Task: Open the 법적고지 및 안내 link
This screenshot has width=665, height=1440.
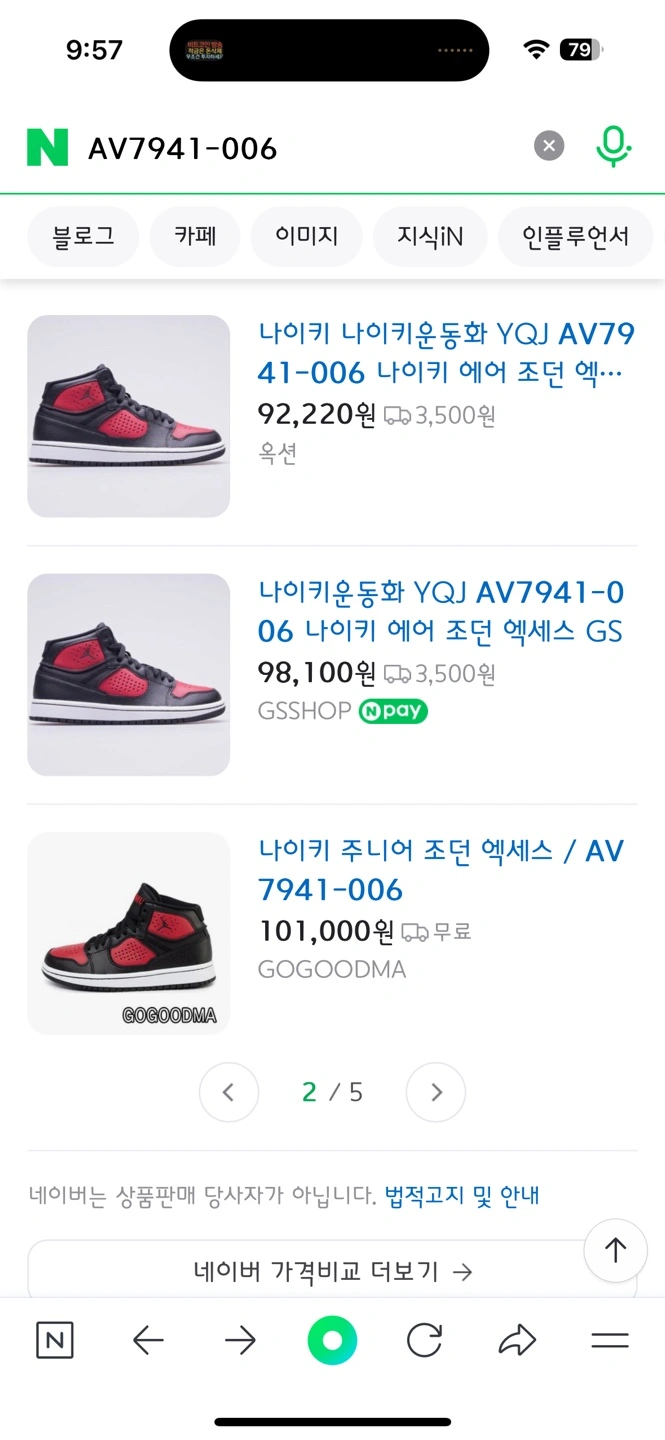Action: [x=462, y=1195]
